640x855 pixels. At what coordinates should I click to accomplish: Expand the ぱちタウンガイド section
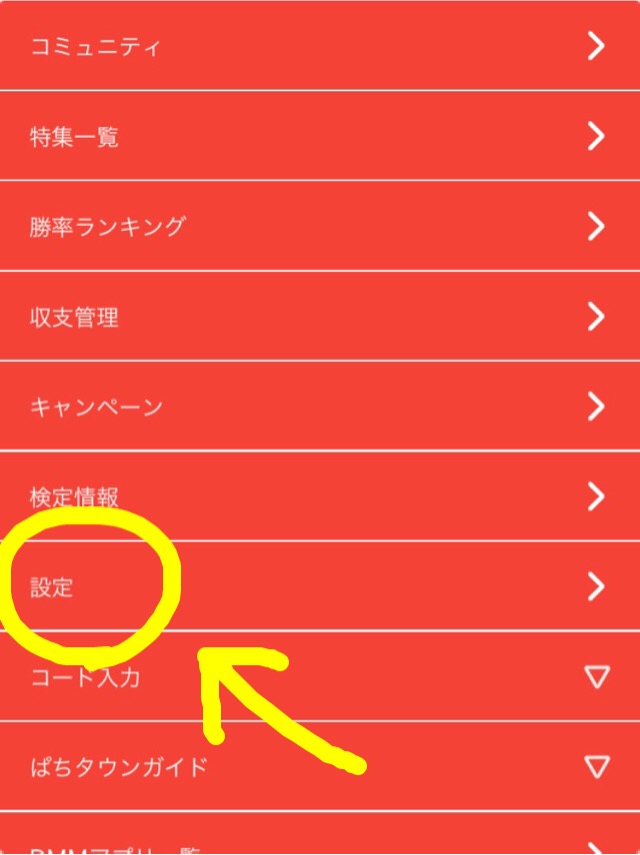pyautogui.click(x=320, y=767)
